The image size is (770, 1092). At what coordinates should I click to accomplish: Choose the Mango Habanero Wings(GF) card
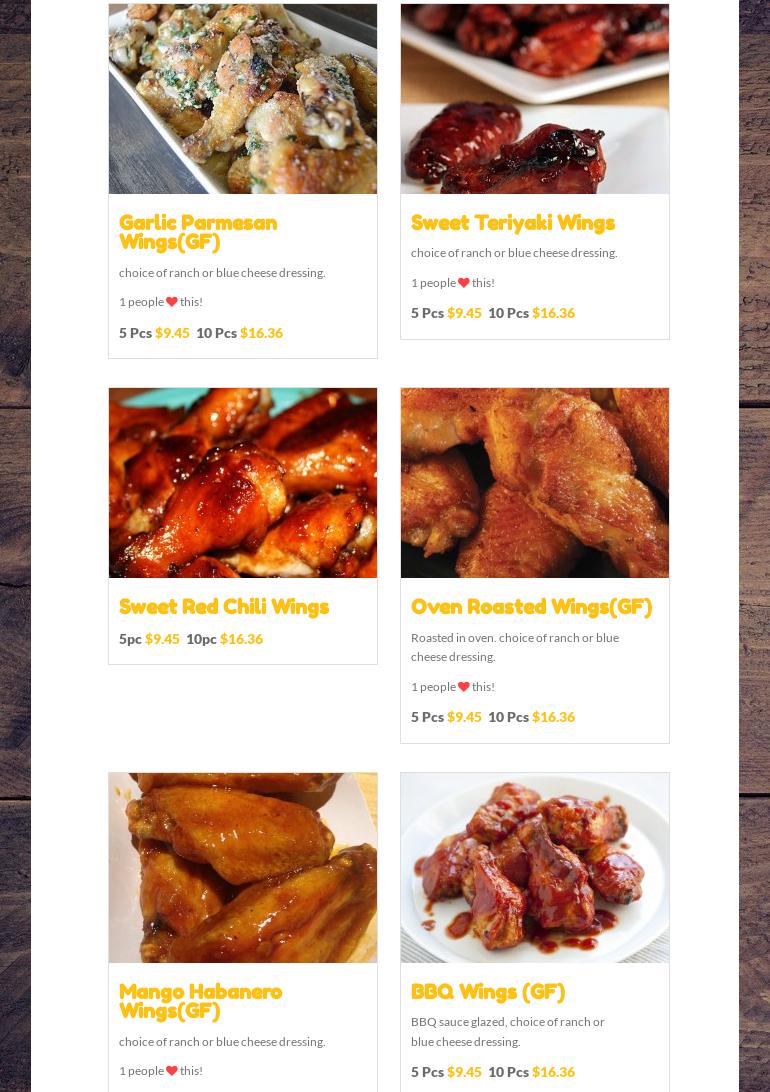200,1000
